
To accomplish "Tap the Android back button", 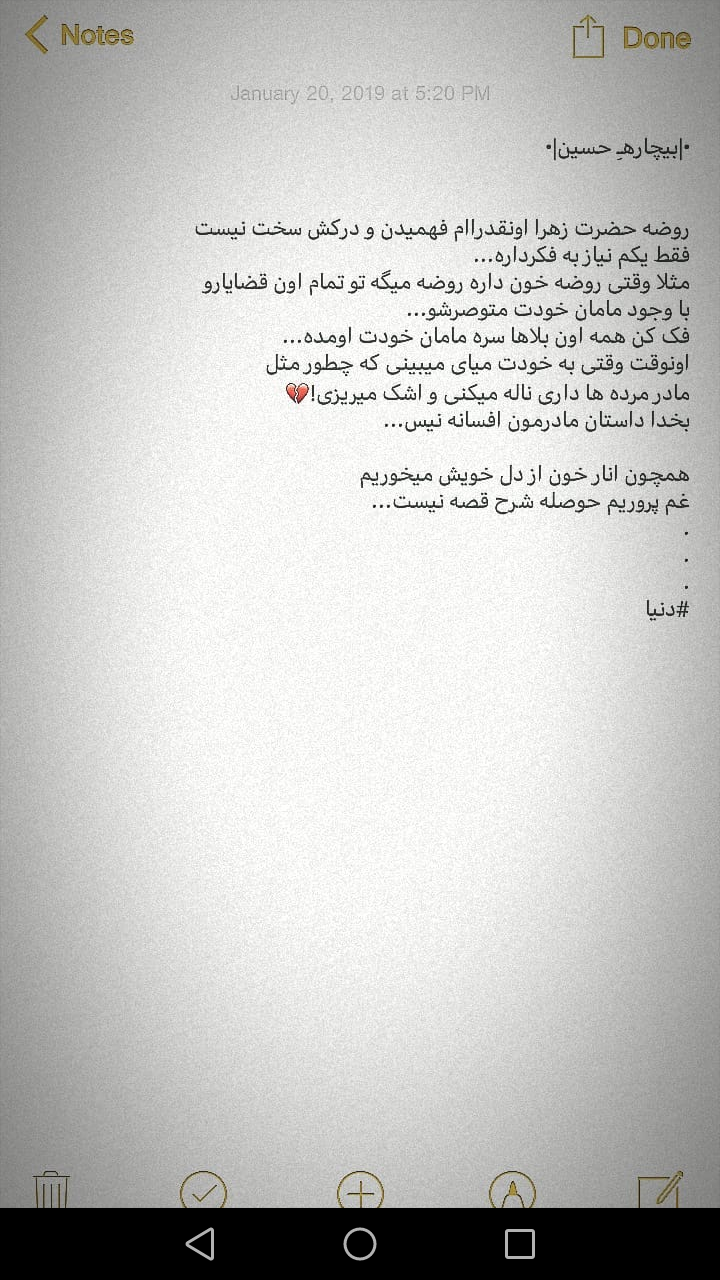I will point(200,1243).
